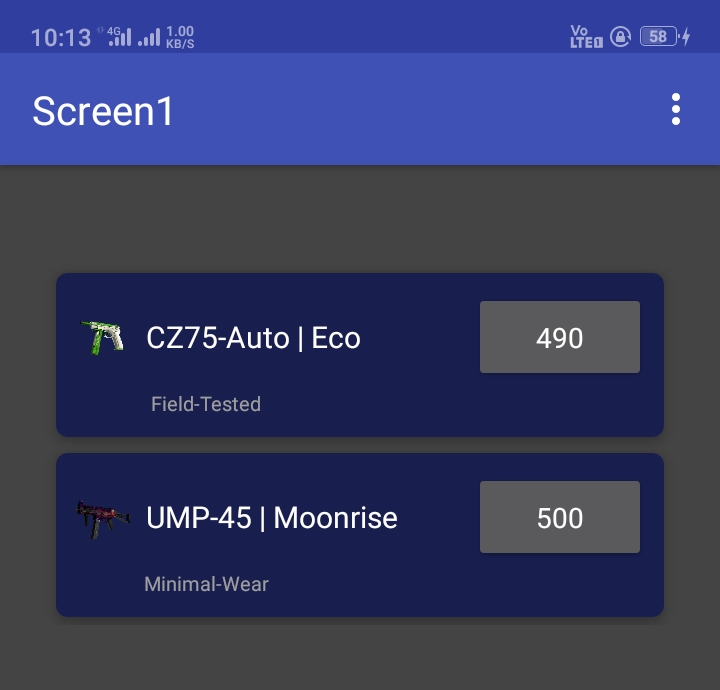Open the overflow menu
The height and width of the screenshot is (690, 720).
[x=676, y=110]
